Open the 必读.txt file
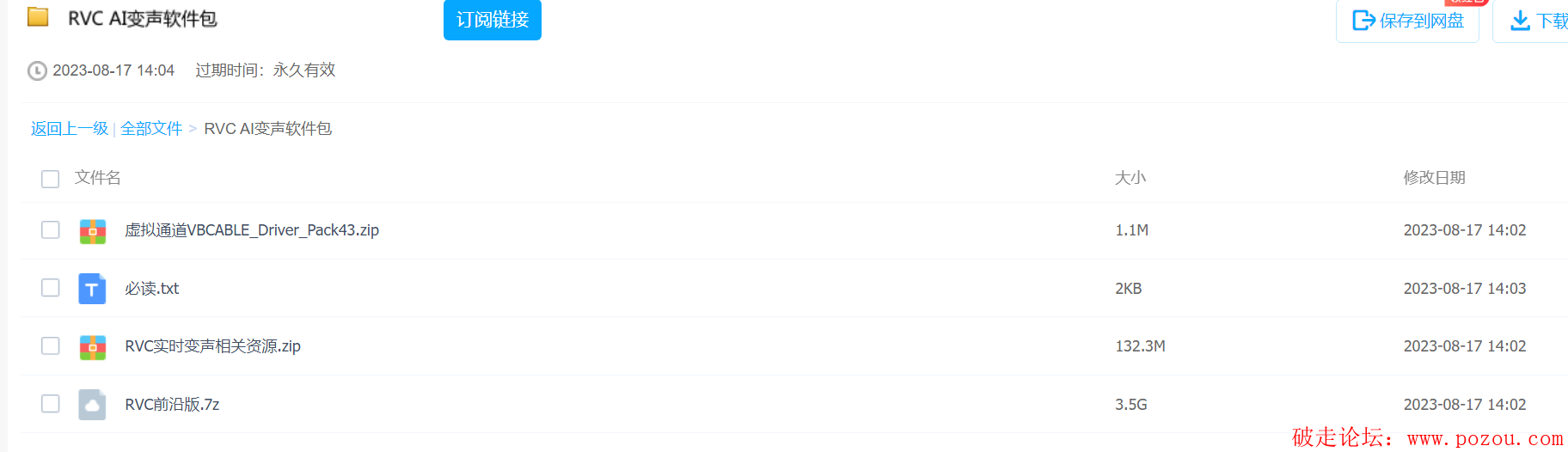 [x=152, y=289]
